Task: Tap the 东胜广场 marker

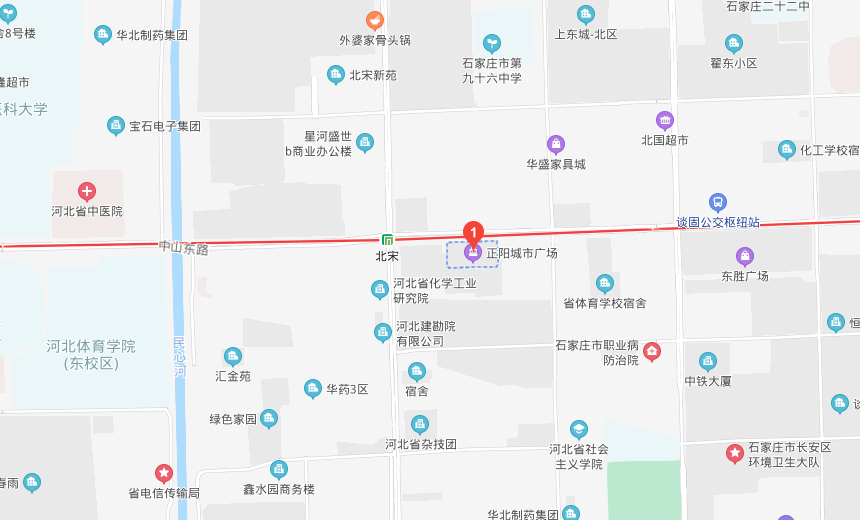Action: 744,256
